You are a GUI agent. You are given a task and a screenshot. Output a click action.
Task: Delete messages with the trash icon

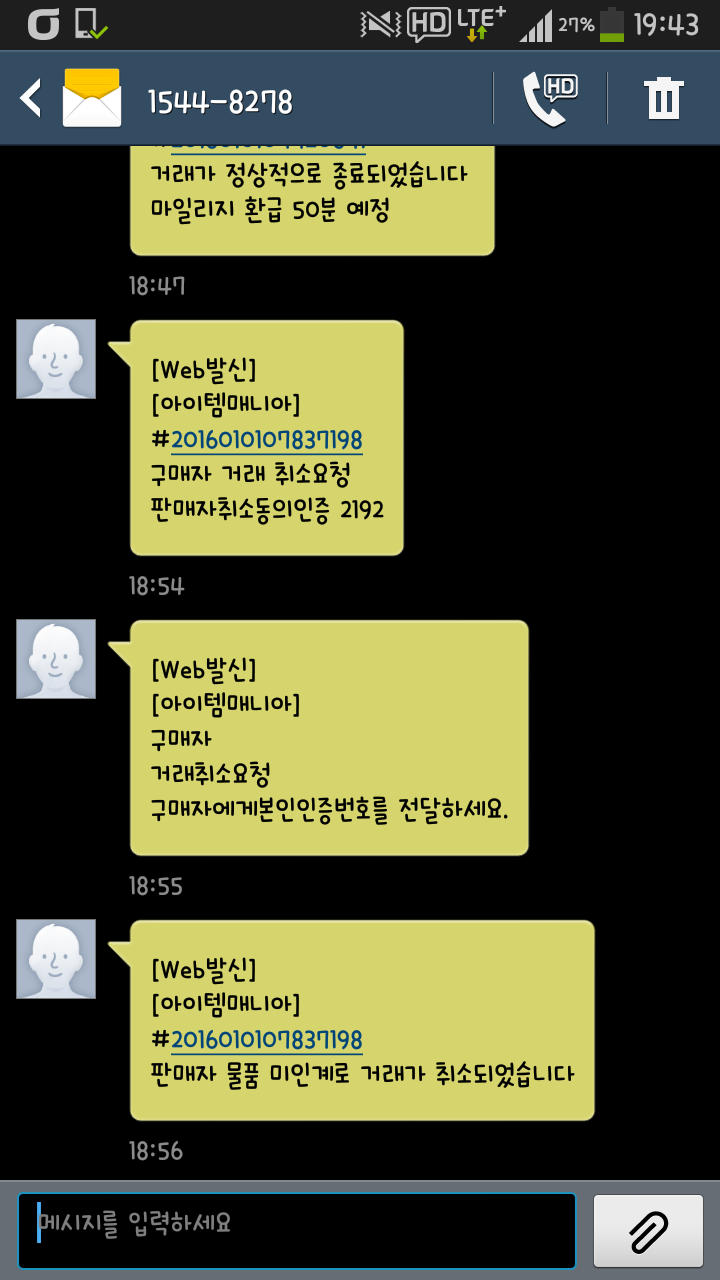click(x=663, y=99)
